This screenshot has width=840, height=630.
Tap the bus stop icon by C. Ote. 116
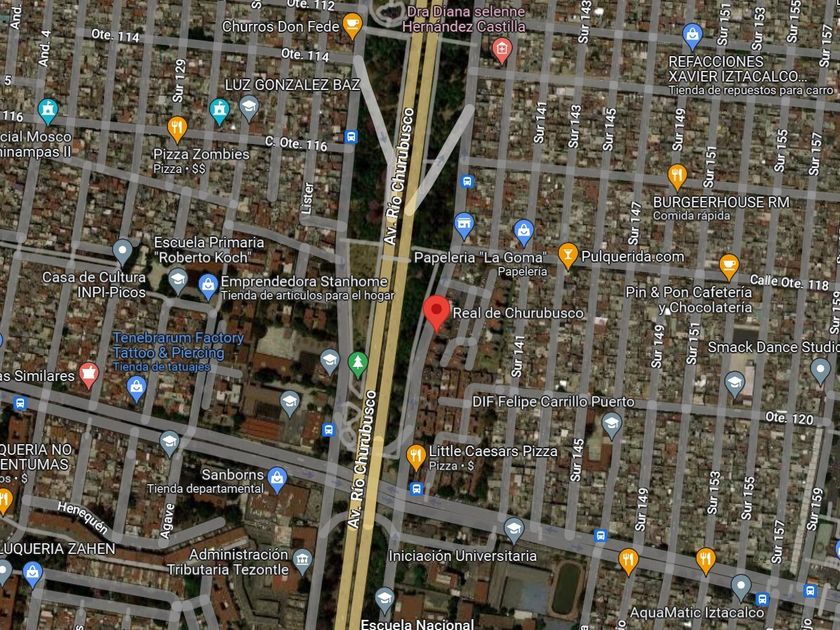coord(351,136)
